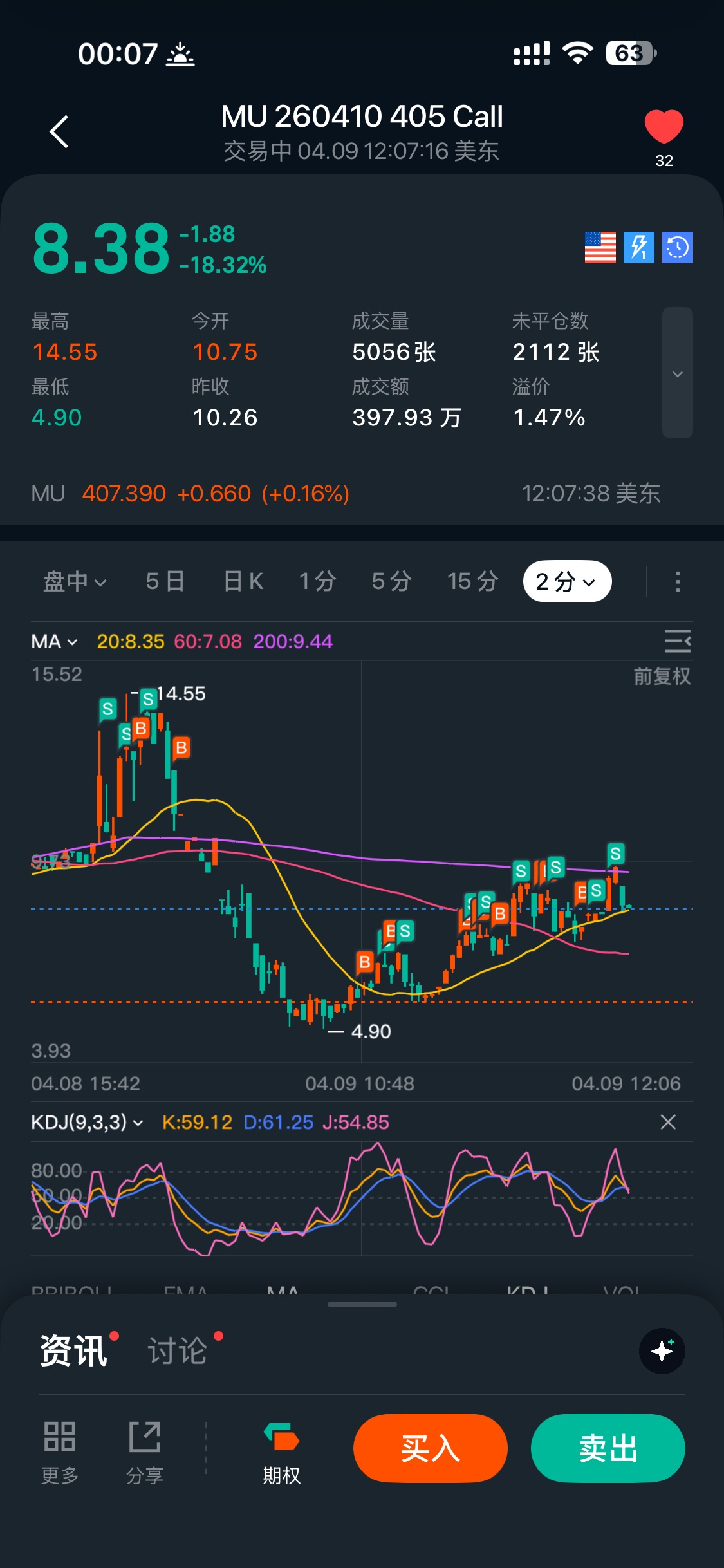
Task: Open the 盘中 session dropdown
Action: point(74,581)
